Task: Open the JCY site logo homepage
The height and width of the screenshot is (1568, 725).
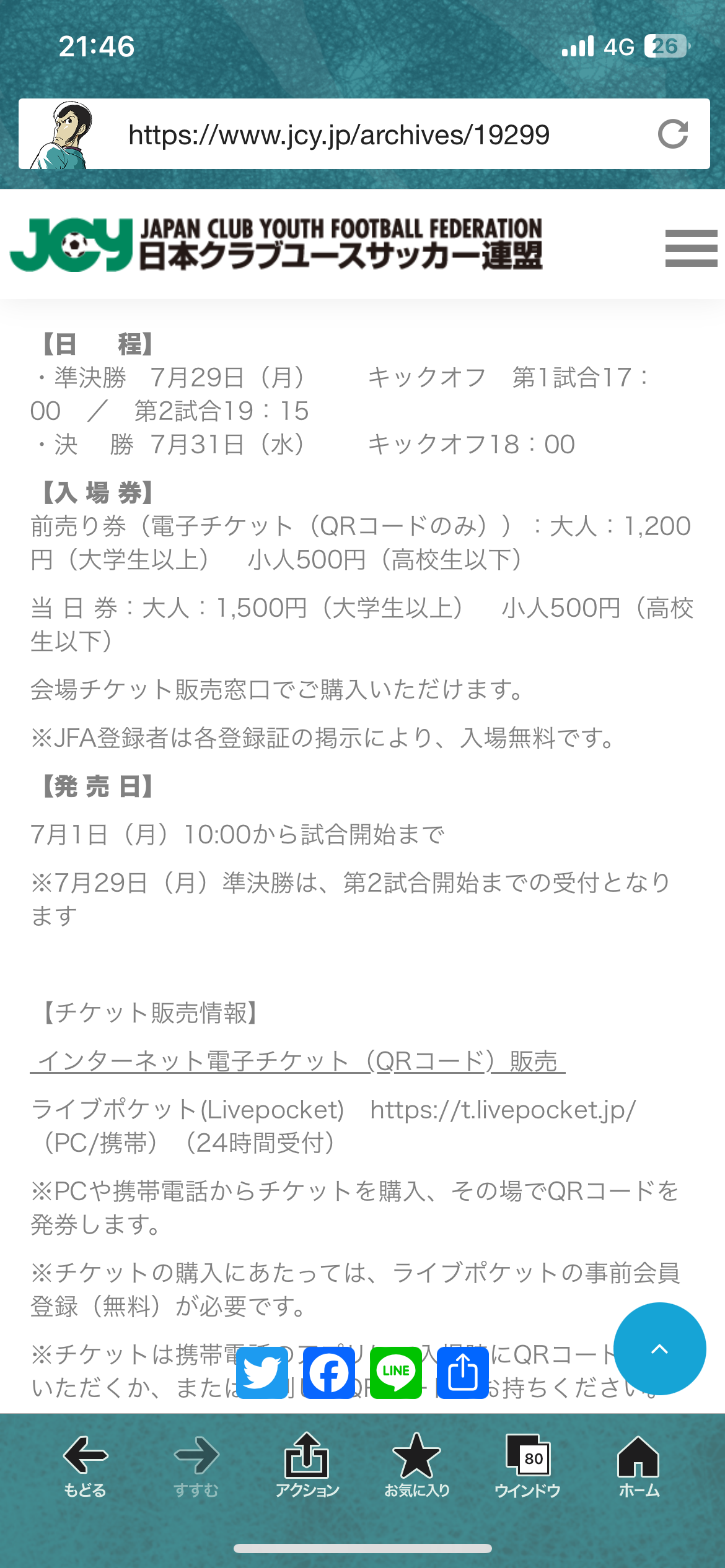Action: (276, 245)
